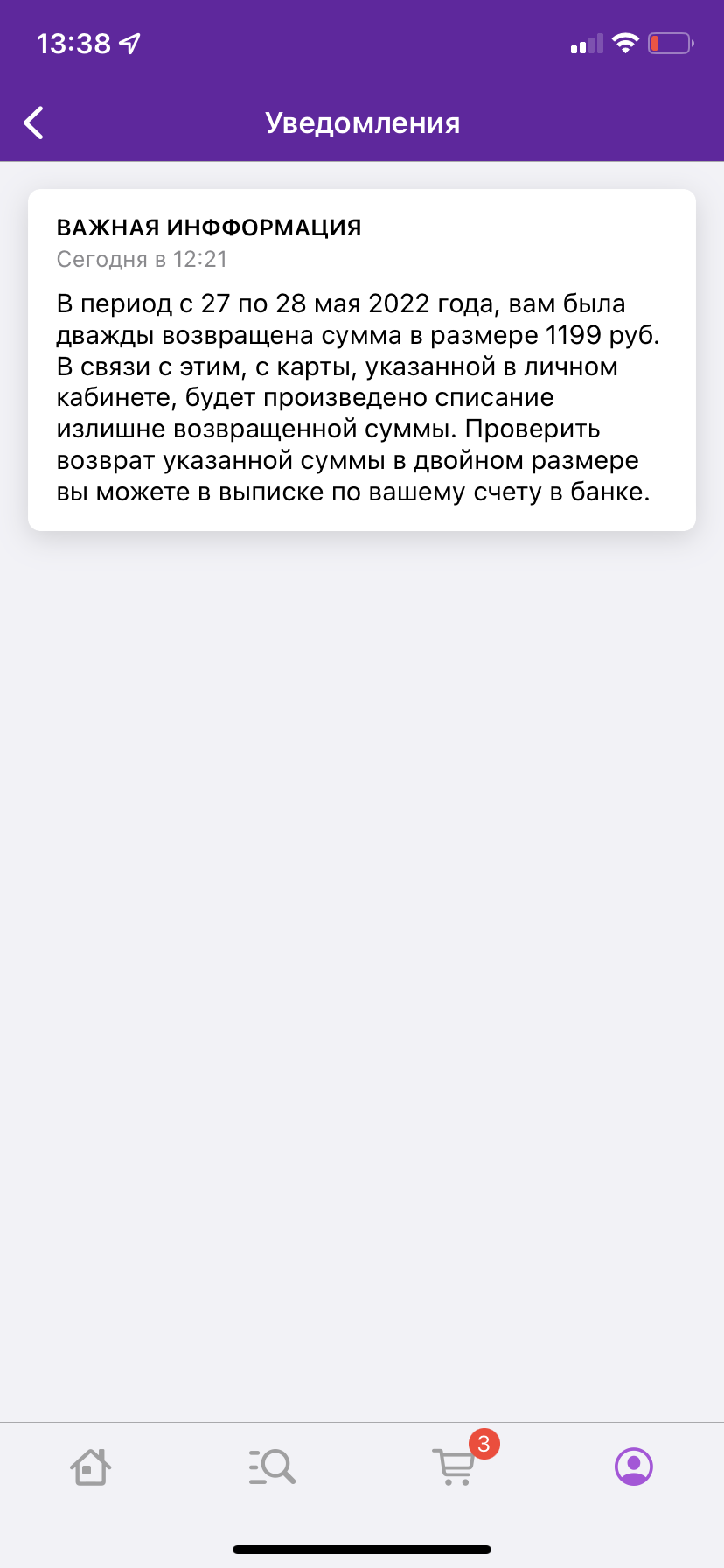Viewport: 724px width, 1568px height.
Task: Open the home tab
Action: tap(90, 1466)
